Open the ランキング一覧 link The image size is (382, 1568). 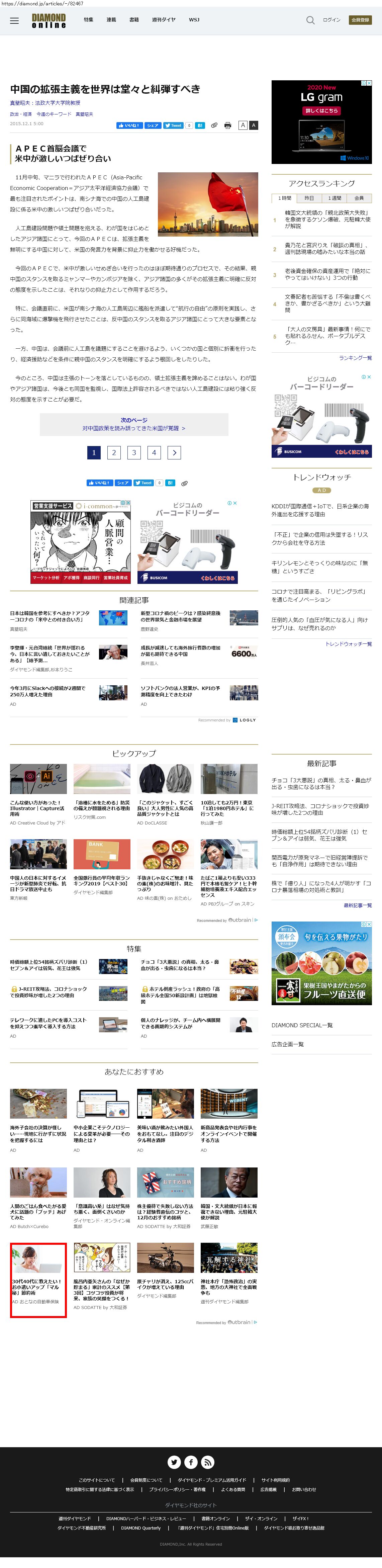[x=355, y=358]
